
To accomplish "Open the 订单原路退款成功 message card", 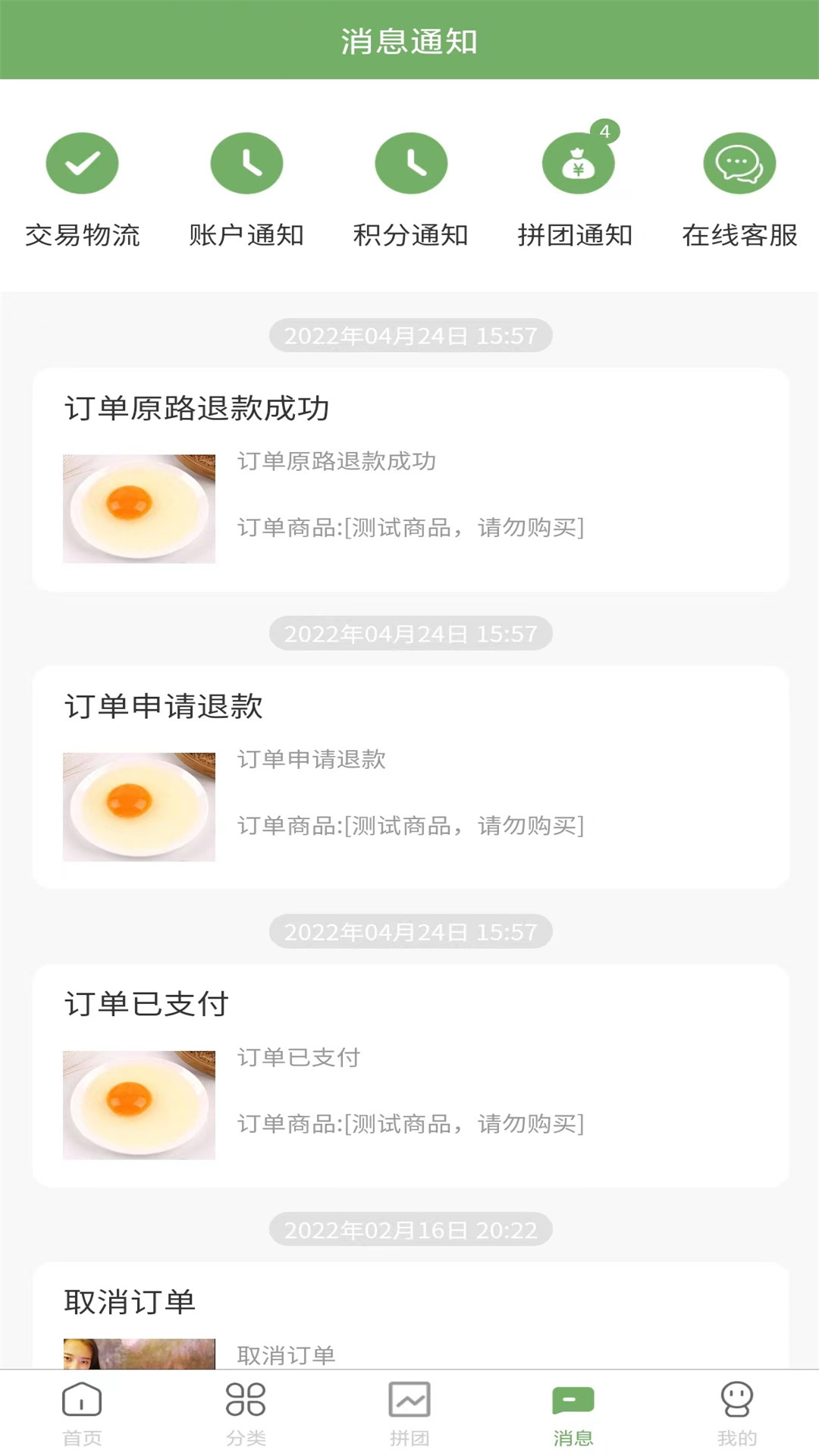I will tap(410, 479).
